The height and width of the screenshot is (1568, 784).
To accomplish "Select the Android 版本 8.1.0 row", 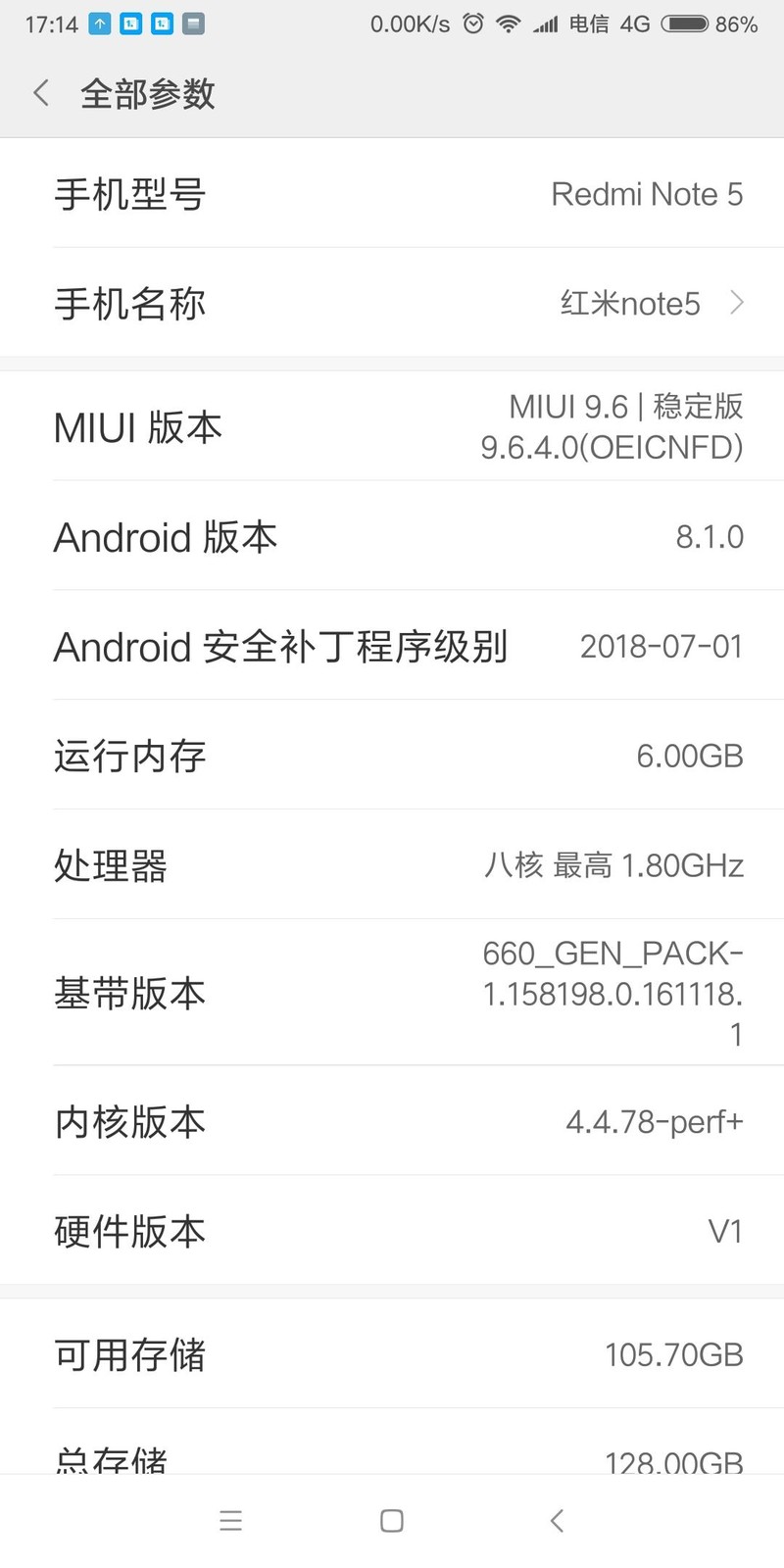I will [x=392, y=537].
